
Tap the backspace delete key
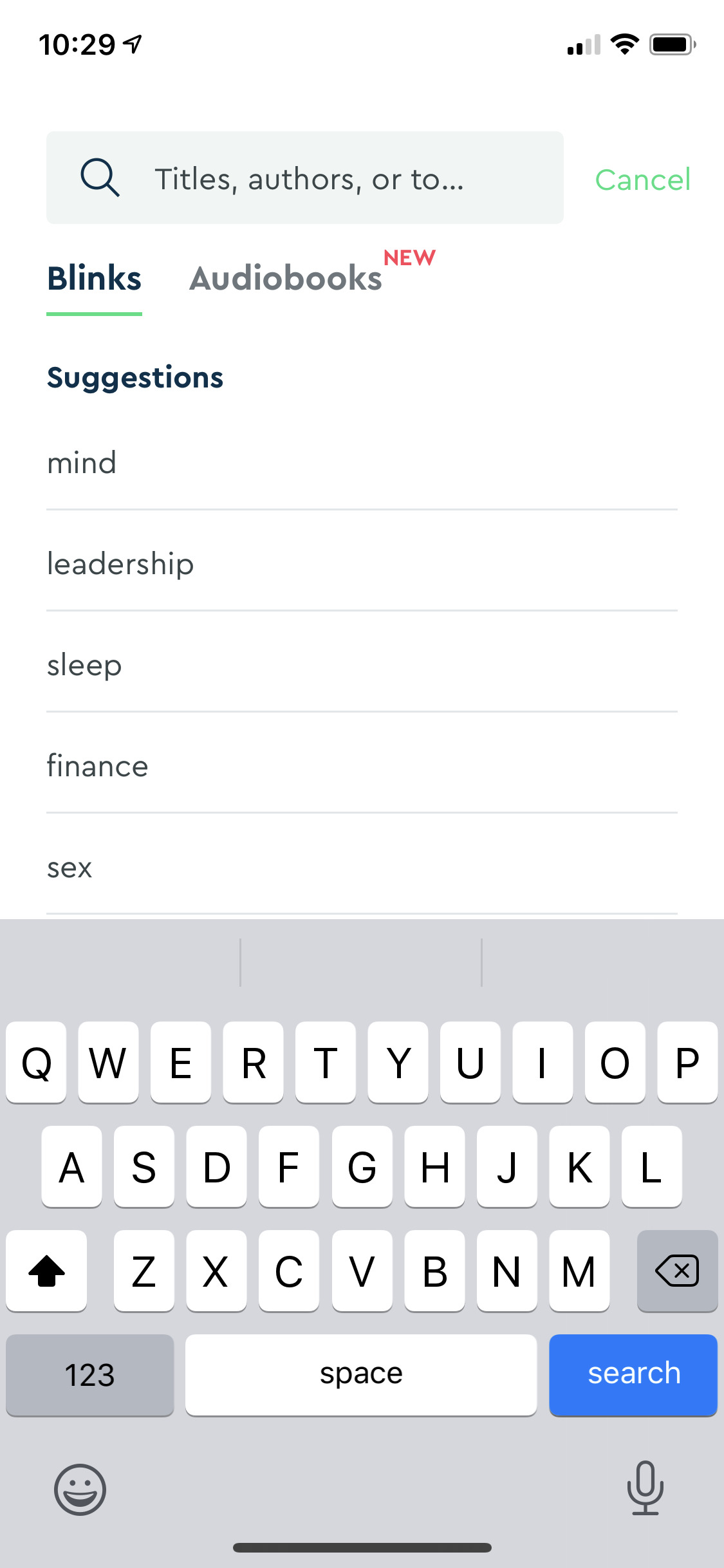click(677, 1271)
